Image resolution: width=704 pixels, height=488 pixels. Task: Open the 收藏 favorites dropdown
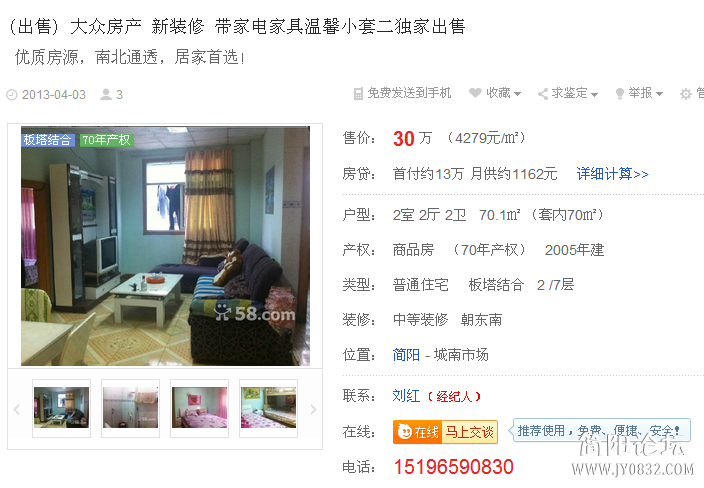[x=496, y=93]
